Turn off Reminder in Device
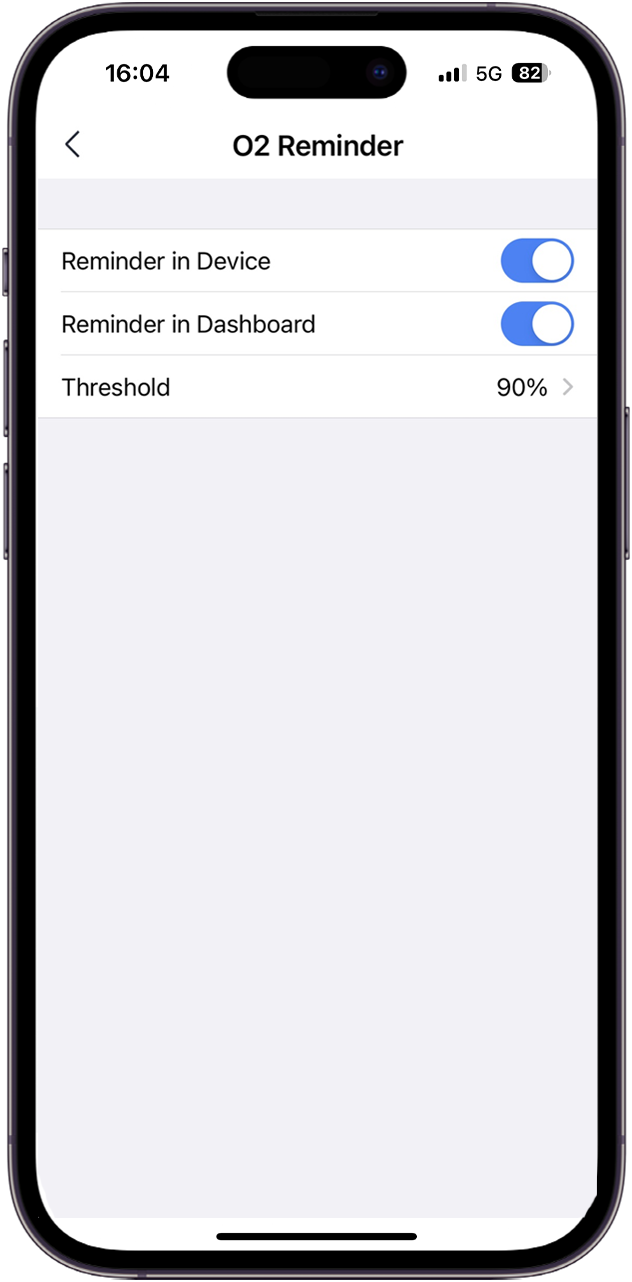Viewport: 632px width, 1282px height. (537, 261)
